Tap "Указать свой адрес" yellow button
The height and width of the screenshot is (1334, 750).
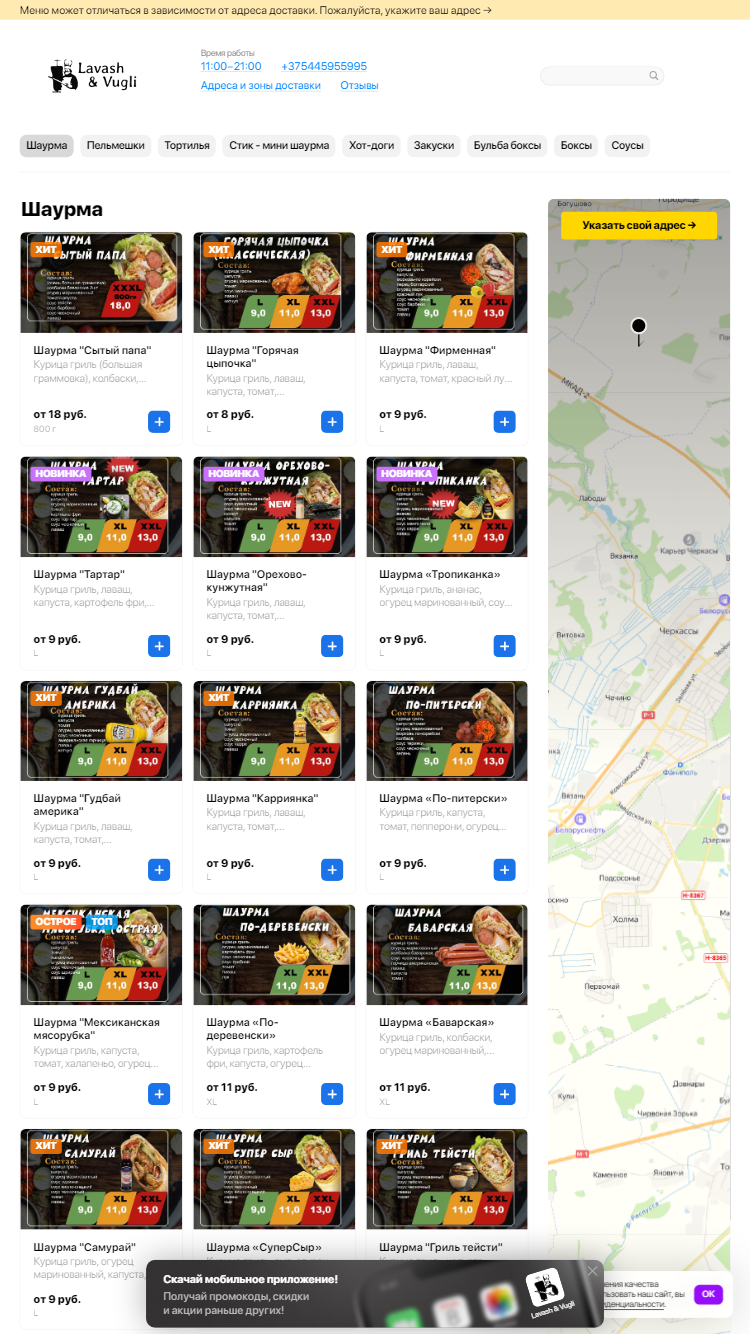(639, 225)
